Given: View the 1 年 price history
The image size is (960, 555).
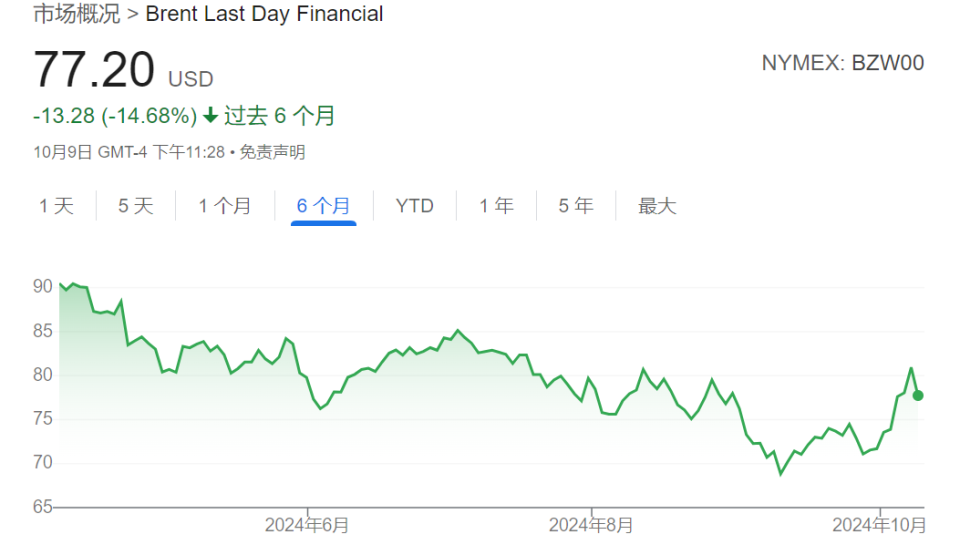Looking at the screenshot, I should [496, 206].
